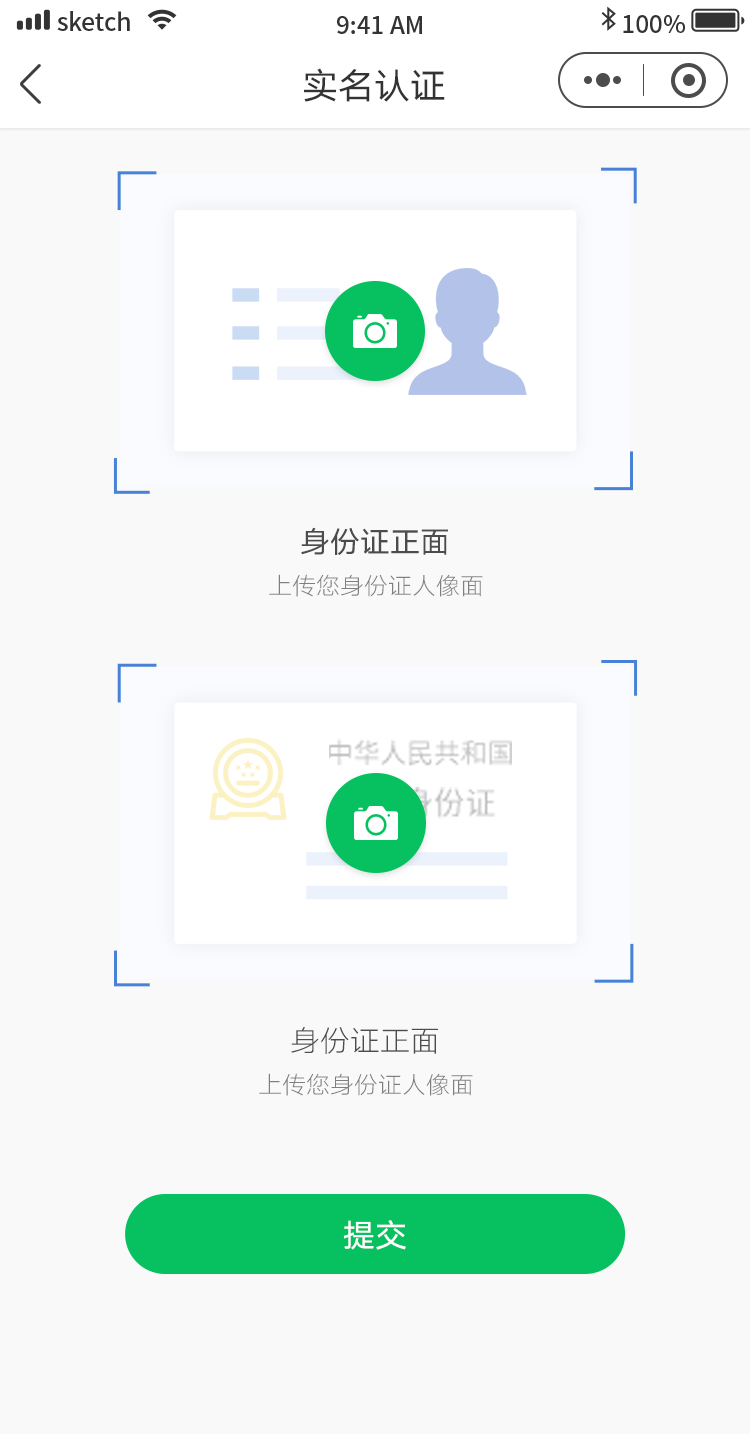This screenshot has width=750, height=1434.
Task: Submit with the 提交 button
Action: 375,1234
